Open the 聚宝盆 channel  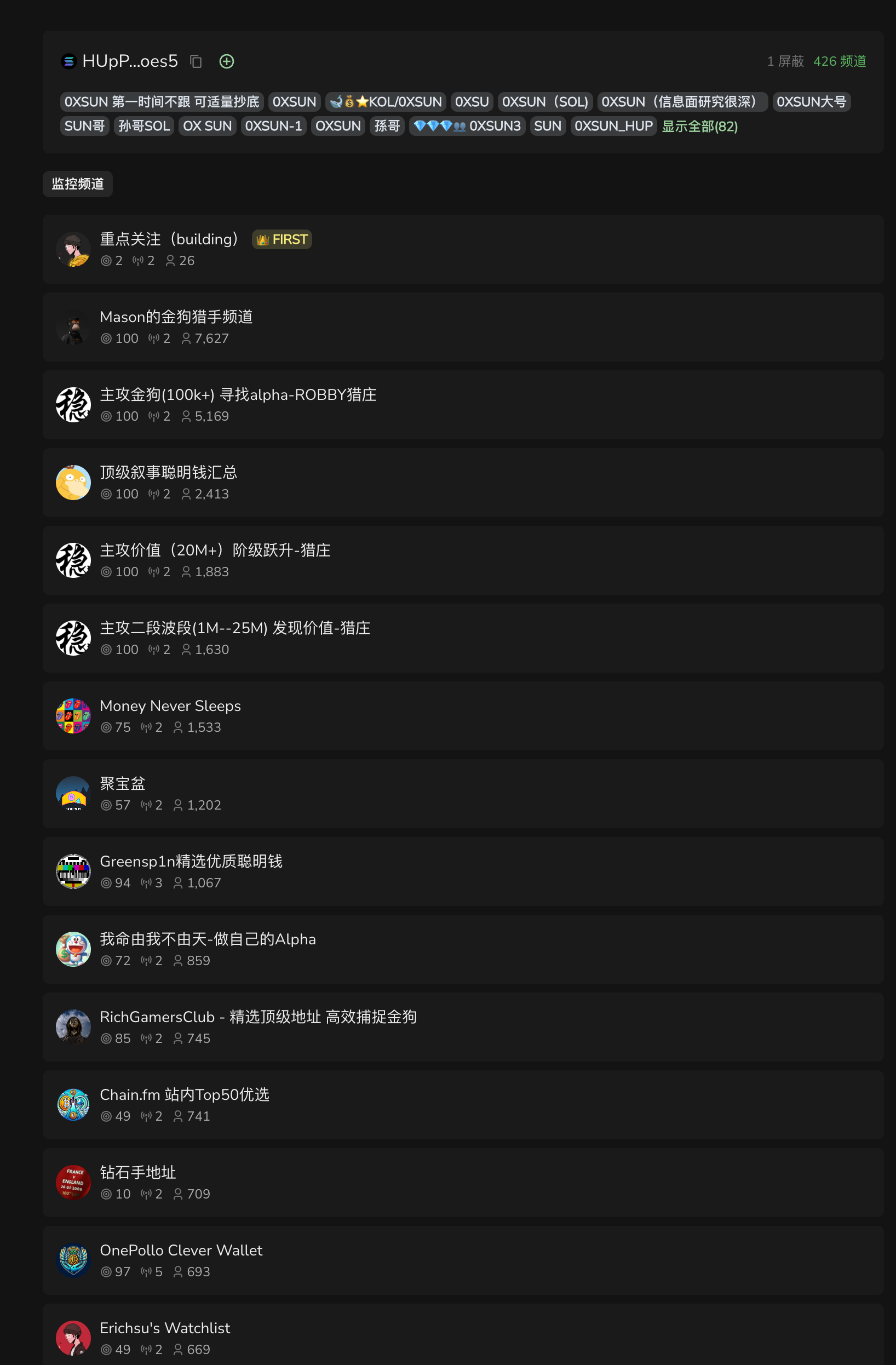pos(123,783)
